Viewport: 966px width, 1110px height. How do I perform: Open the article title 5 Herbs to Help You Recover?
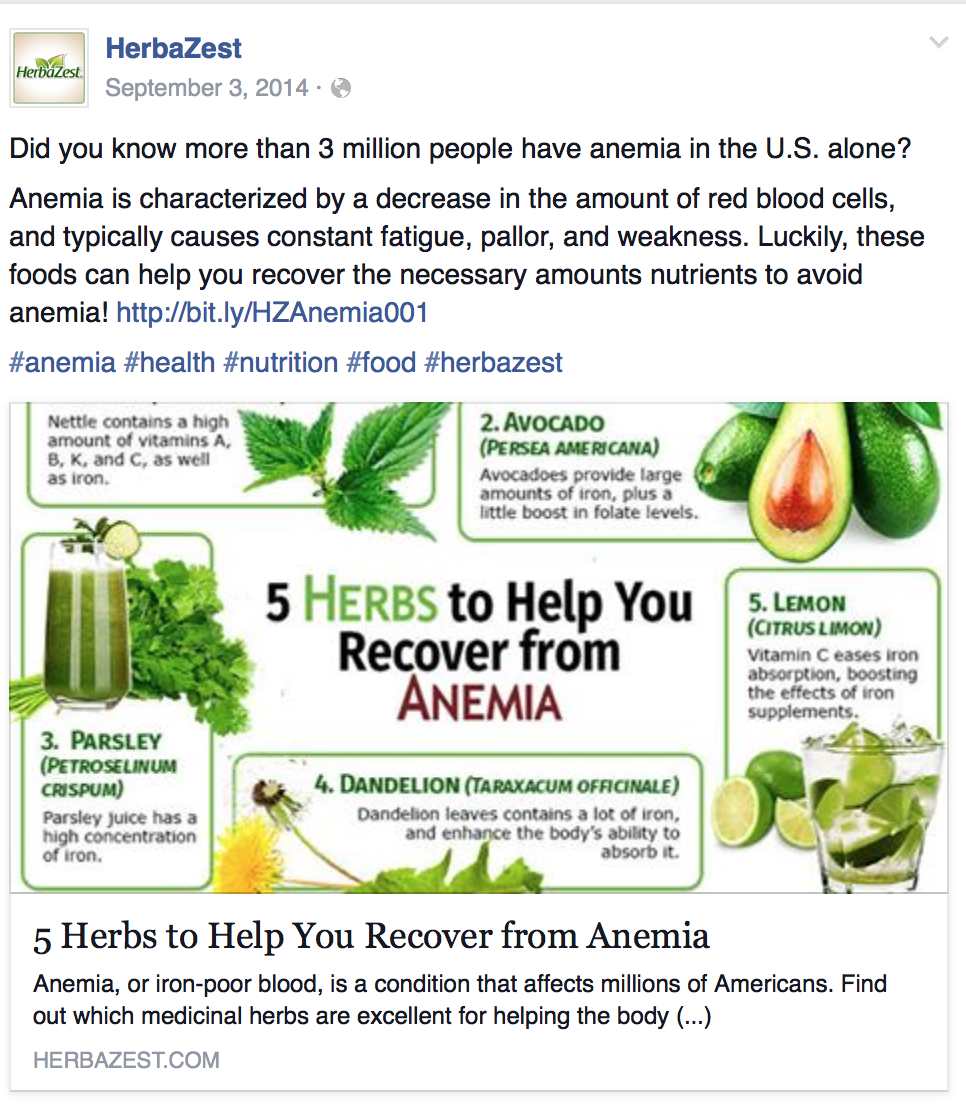pos(371,936)
